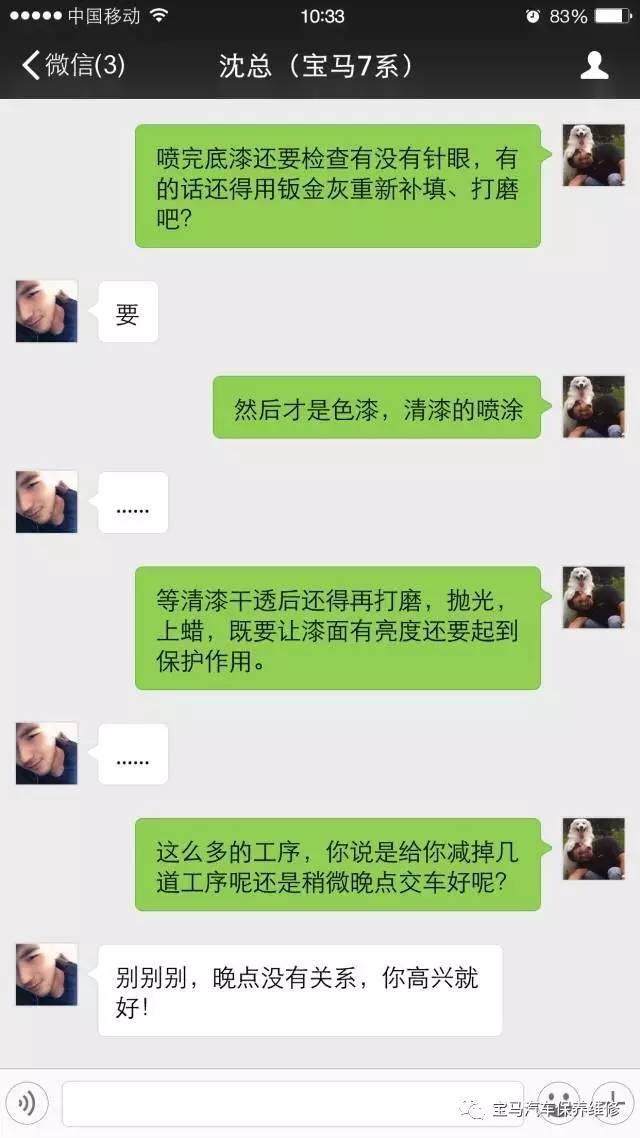This screenshot has width=640, height=1138.
Task: Open the contact's avatar beside 别别别 message
Action: (x=47, y=974)
